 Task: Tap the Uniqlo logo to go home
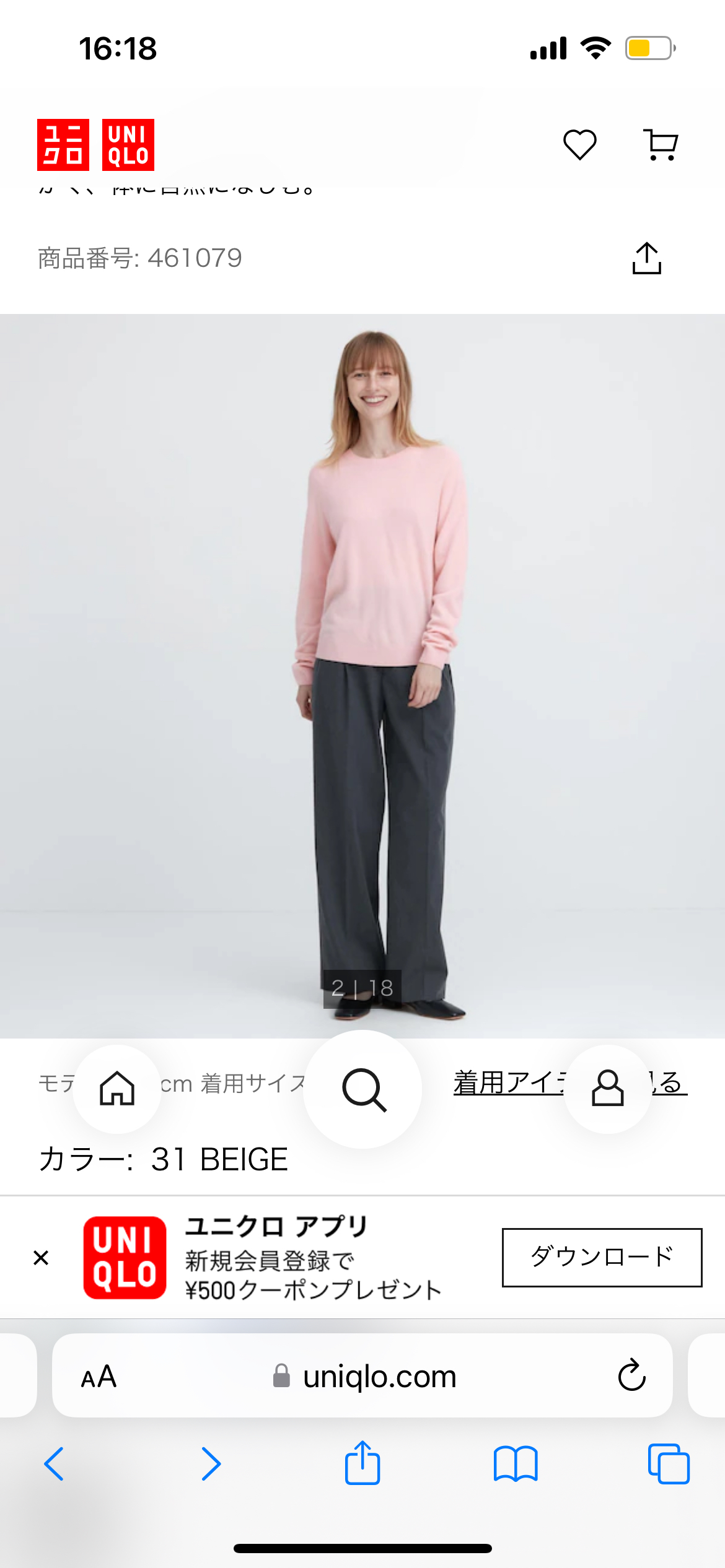pyautogui.click(x=95, y=145)
